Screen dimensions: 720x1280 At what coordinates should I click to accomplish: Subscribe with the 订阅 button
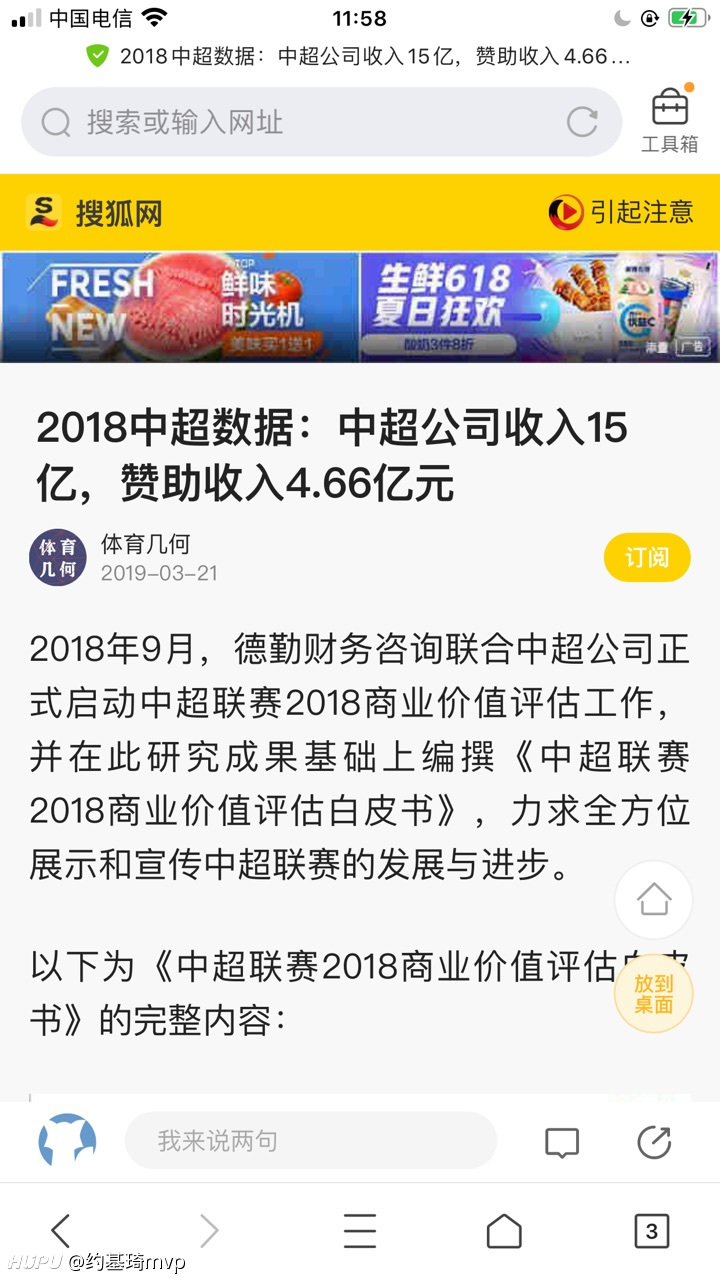pyautogui.click(x=647, y=558)
